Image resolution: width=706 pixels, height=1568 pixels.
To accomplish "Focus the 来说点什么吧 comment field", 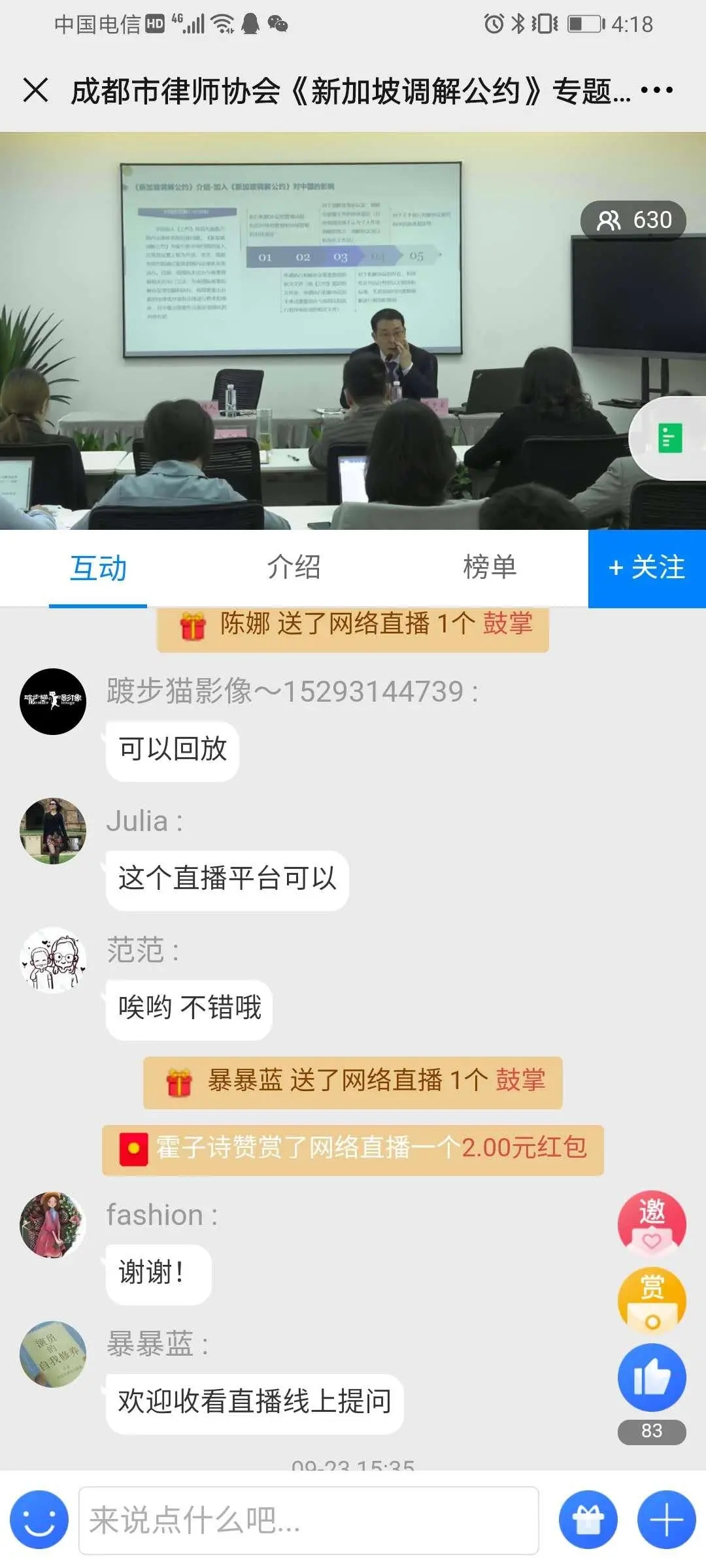I will pos(309,1520).
